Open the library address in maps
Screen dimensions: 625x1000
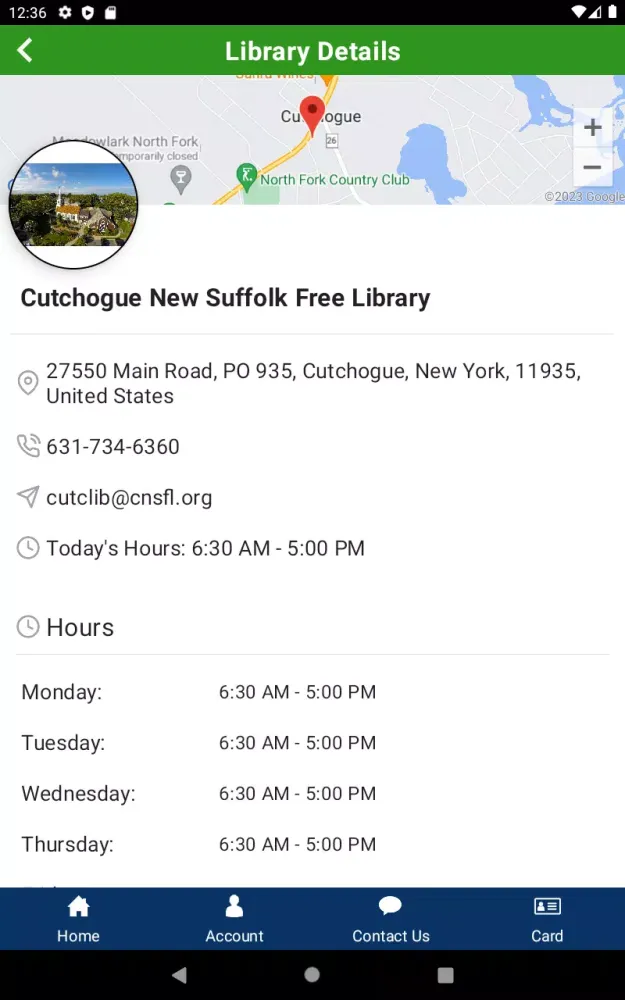coord(313,383)
